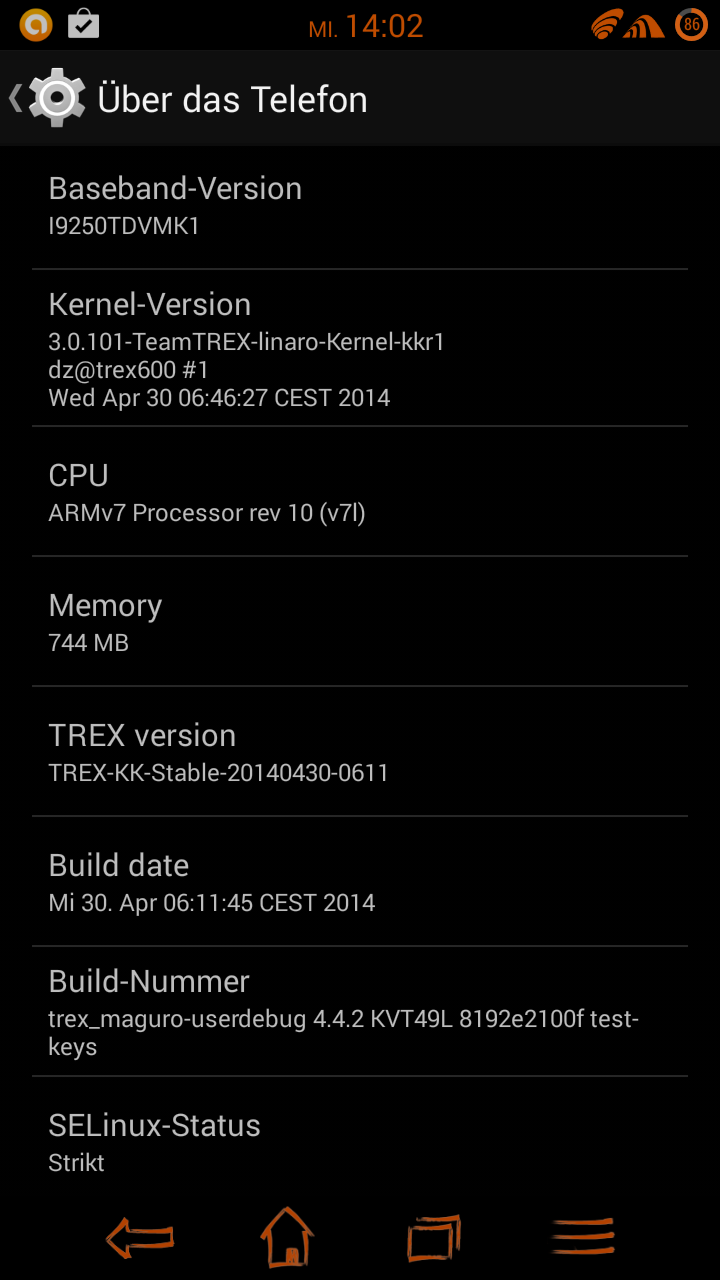Screen dimensions: 720x1280
Task: Open the navigation bar menu button
Action: (583, 1238)
